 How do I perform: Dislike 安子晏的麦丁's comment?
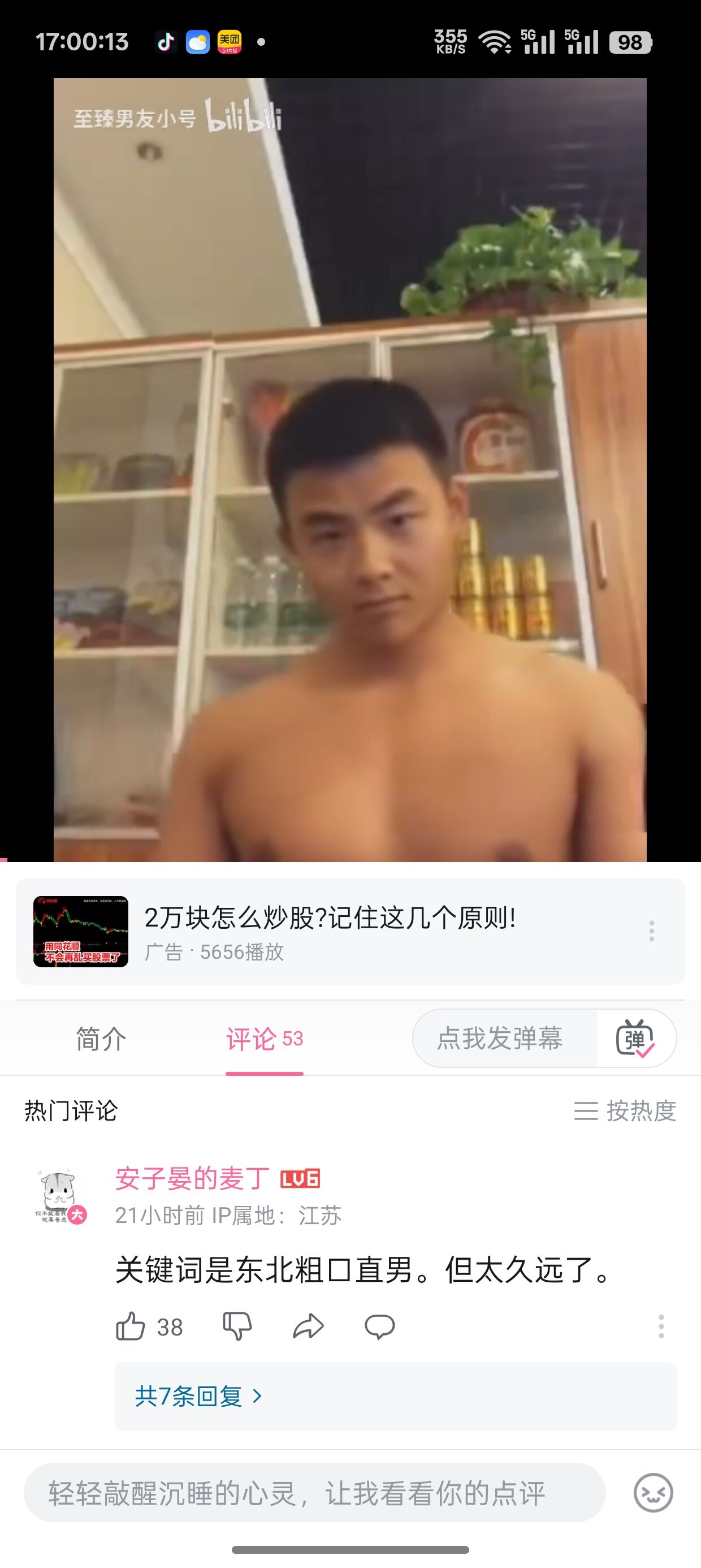237,1326
